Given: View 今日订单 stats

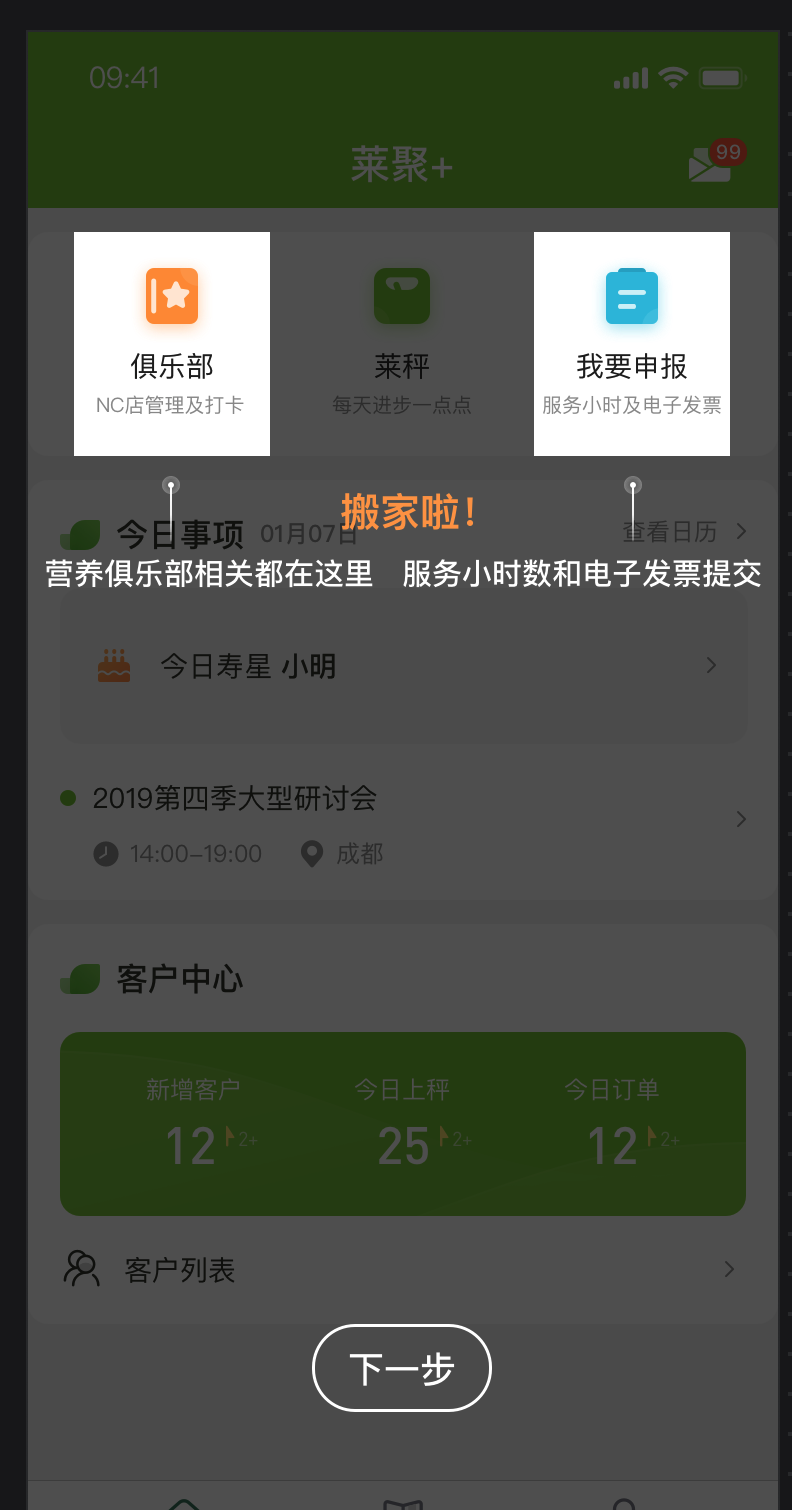Looking at the screenshot, I should click(x=612, y=1125).
